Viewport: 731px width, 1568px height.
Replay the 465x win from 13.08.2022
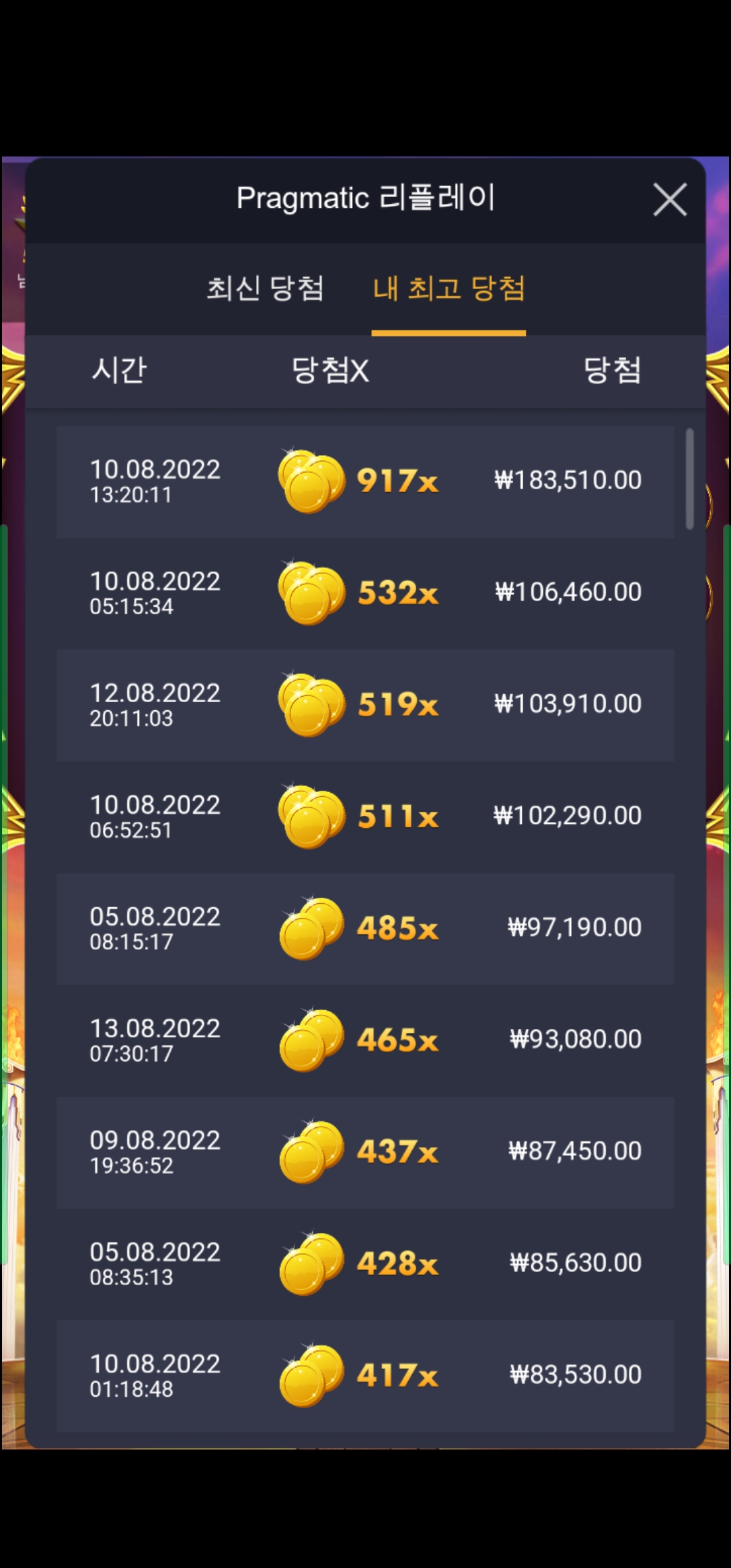pos(365,1040)
